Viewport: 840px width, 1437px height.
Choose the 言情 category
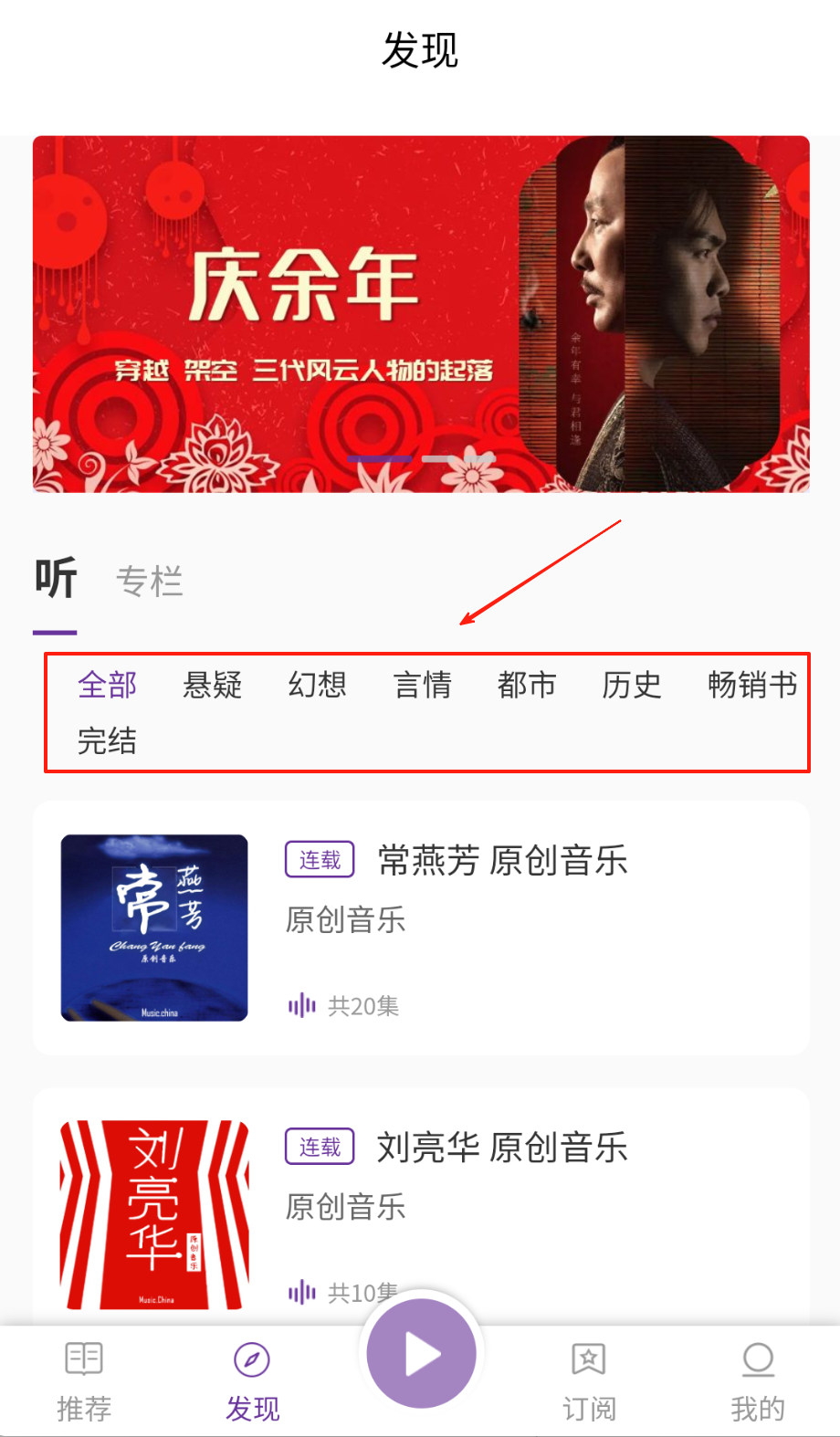[422, 685]
